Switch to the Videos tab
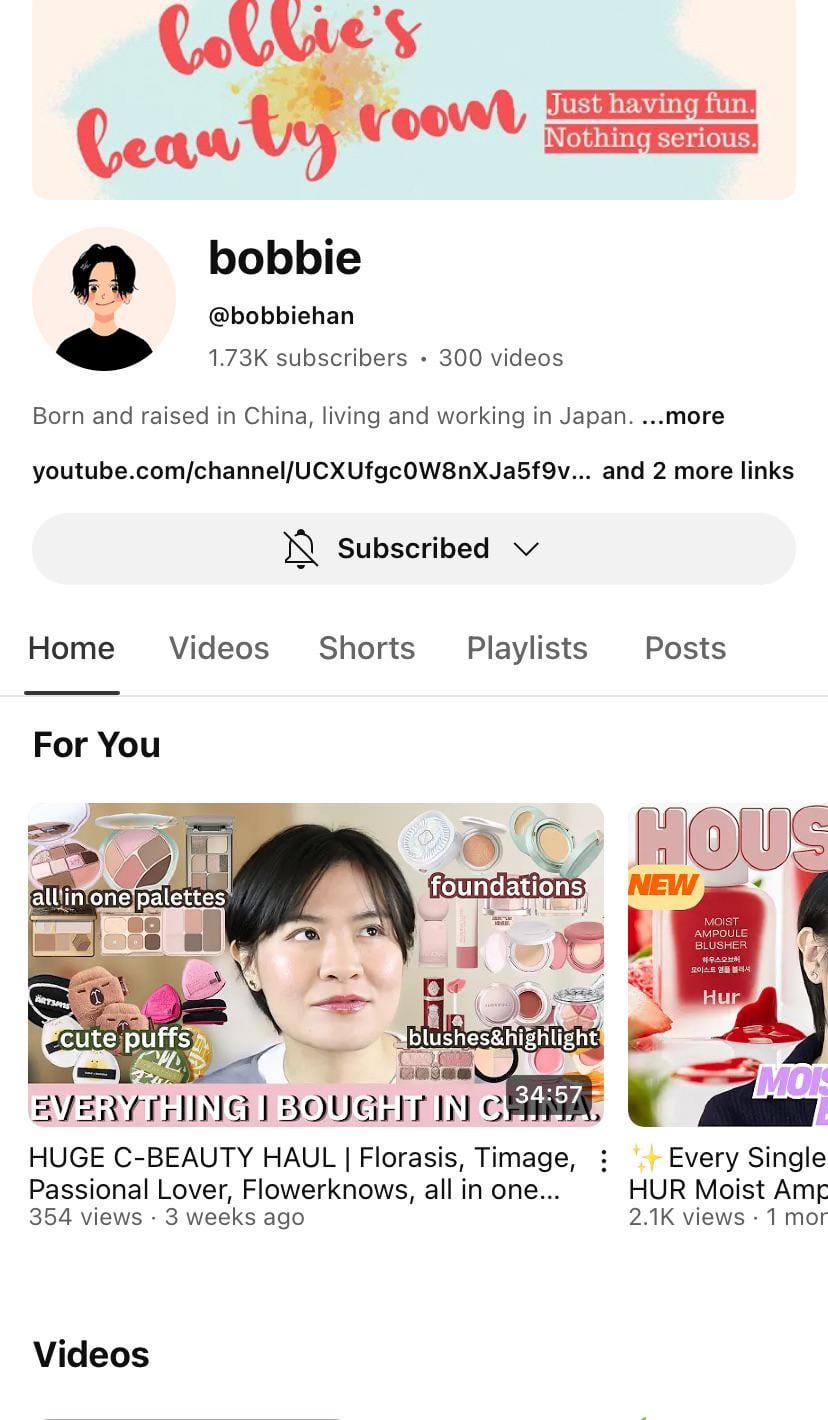This screenshot has width=828, height=1420. tap(219, 648)
